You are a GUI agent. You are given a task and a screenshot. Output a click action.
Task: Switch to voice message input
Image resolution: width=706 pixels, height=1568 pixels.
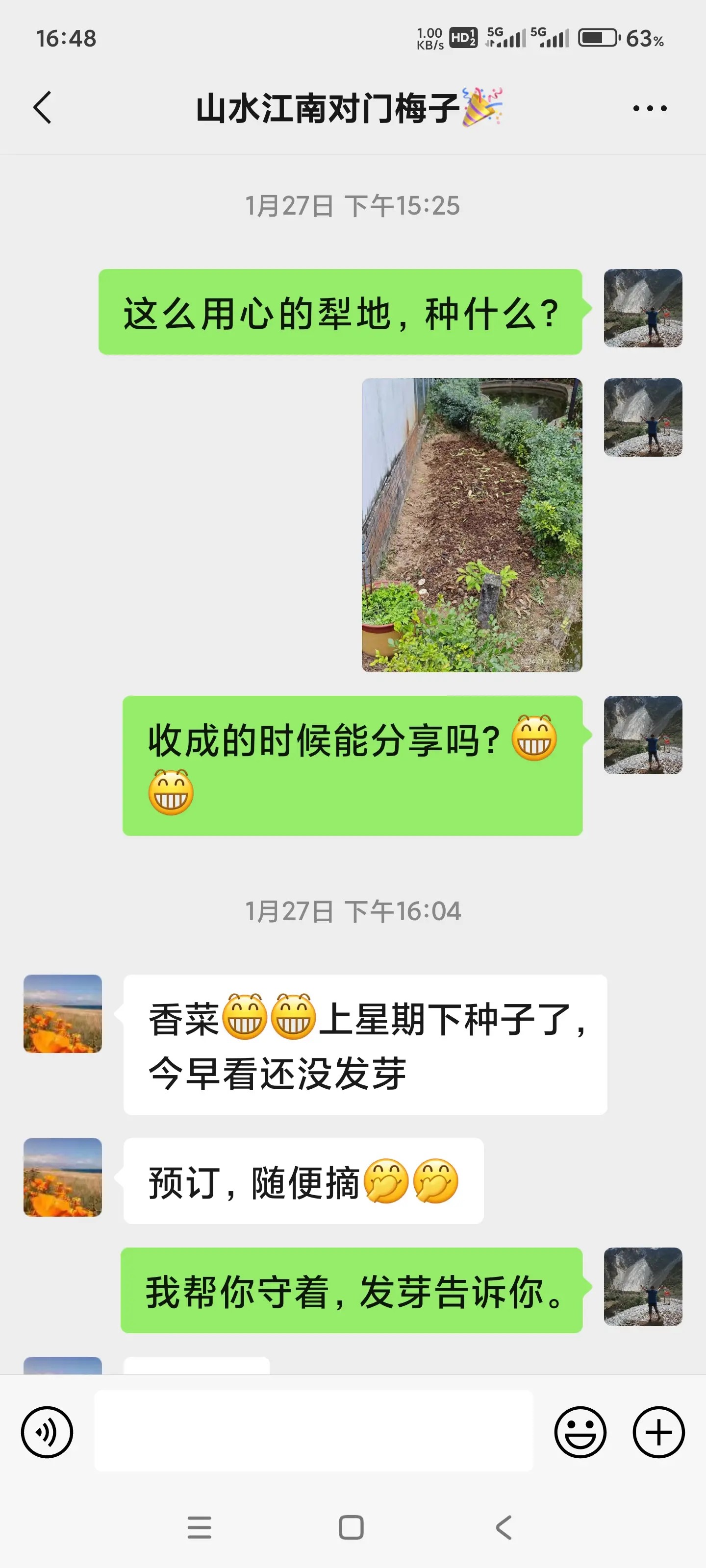47,1432
